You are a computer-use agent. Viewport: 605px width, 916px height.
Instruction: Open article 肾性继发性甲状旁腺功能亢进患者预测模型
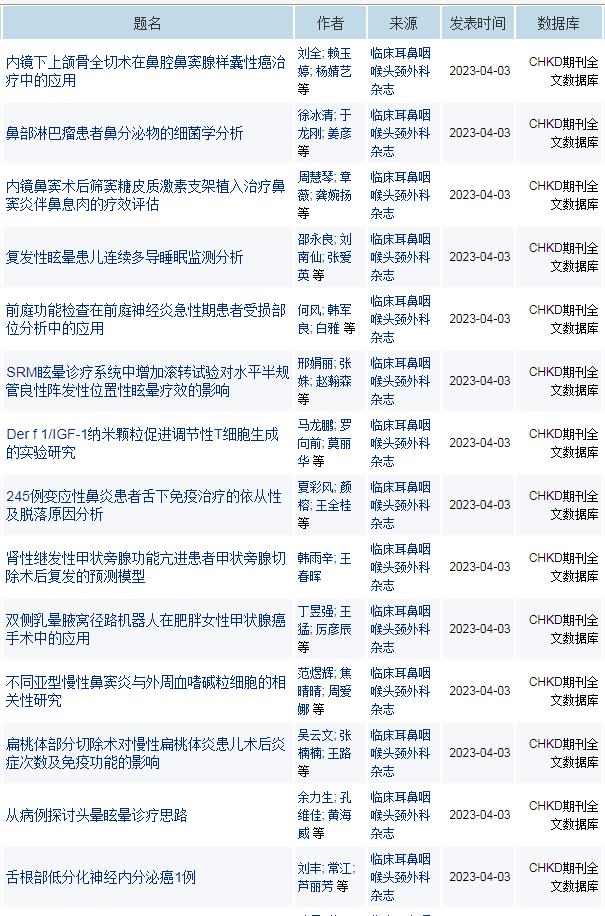coord(145,567)
